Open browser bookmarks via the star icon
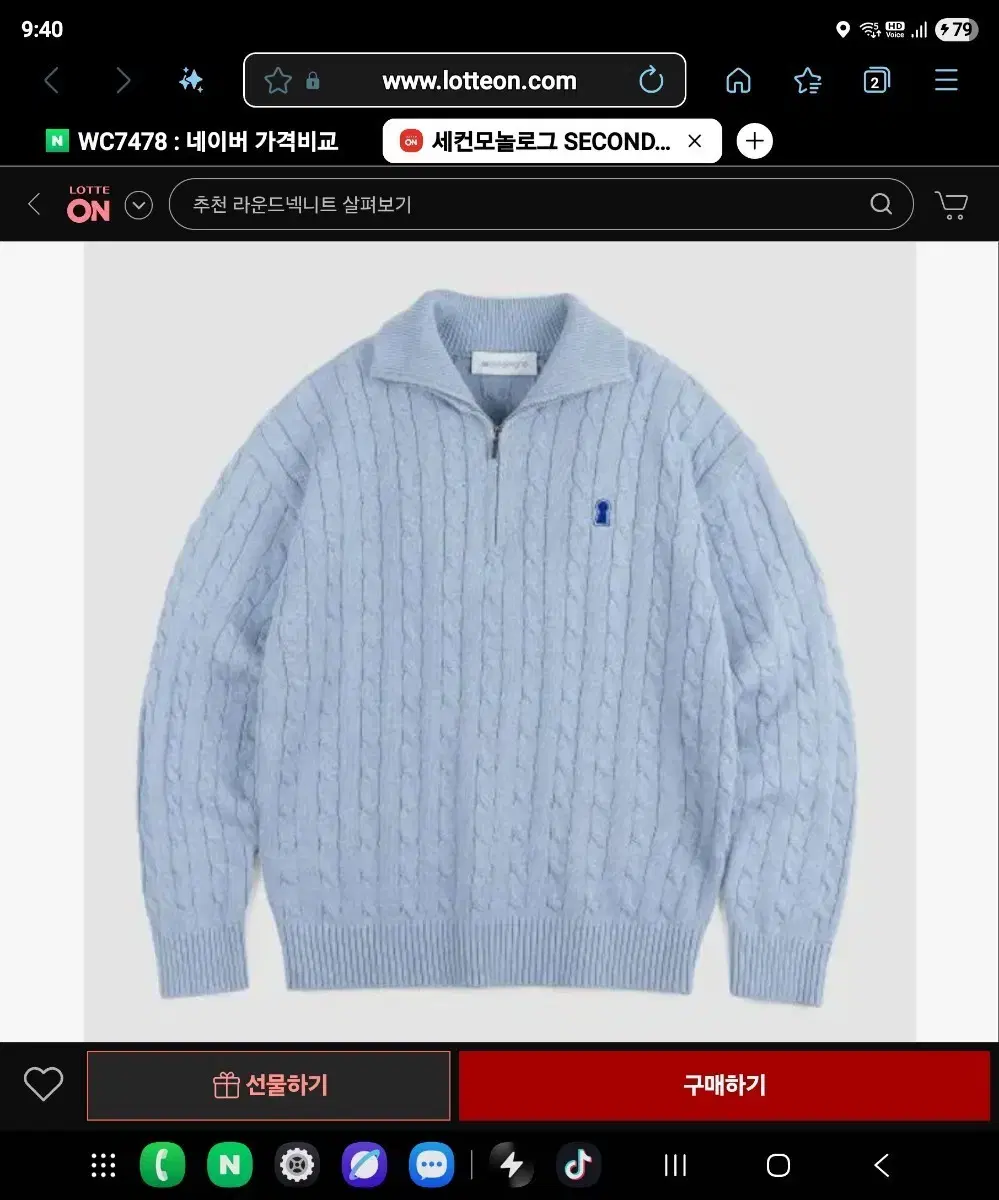999x1200 pixels. tap(807, 80)
